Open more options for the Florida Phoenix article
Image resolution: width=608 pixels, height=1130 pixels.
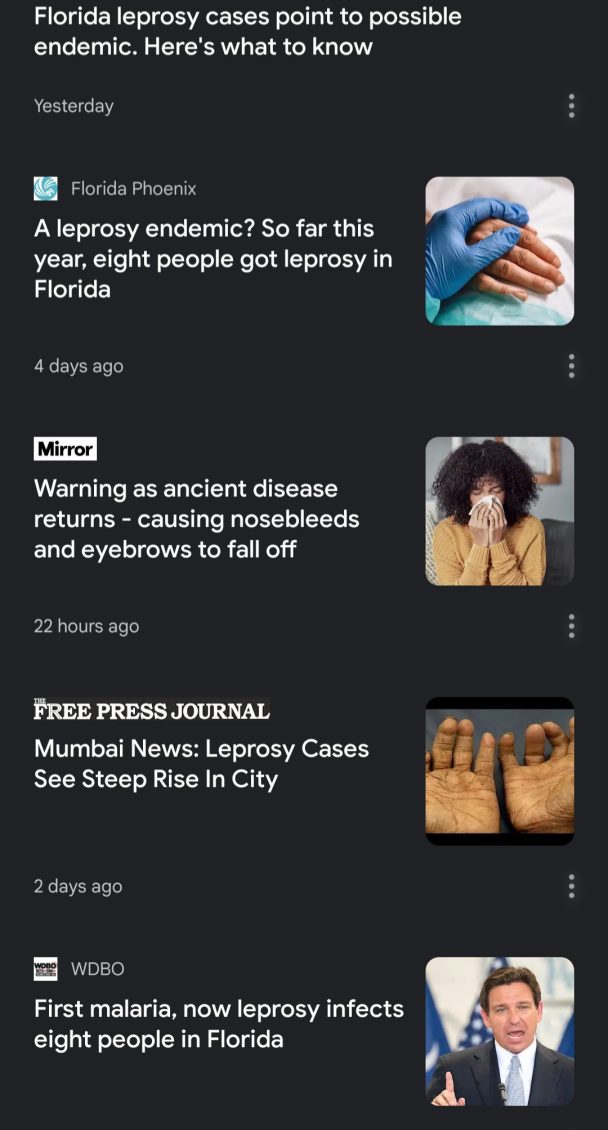[x=571, y=366]
